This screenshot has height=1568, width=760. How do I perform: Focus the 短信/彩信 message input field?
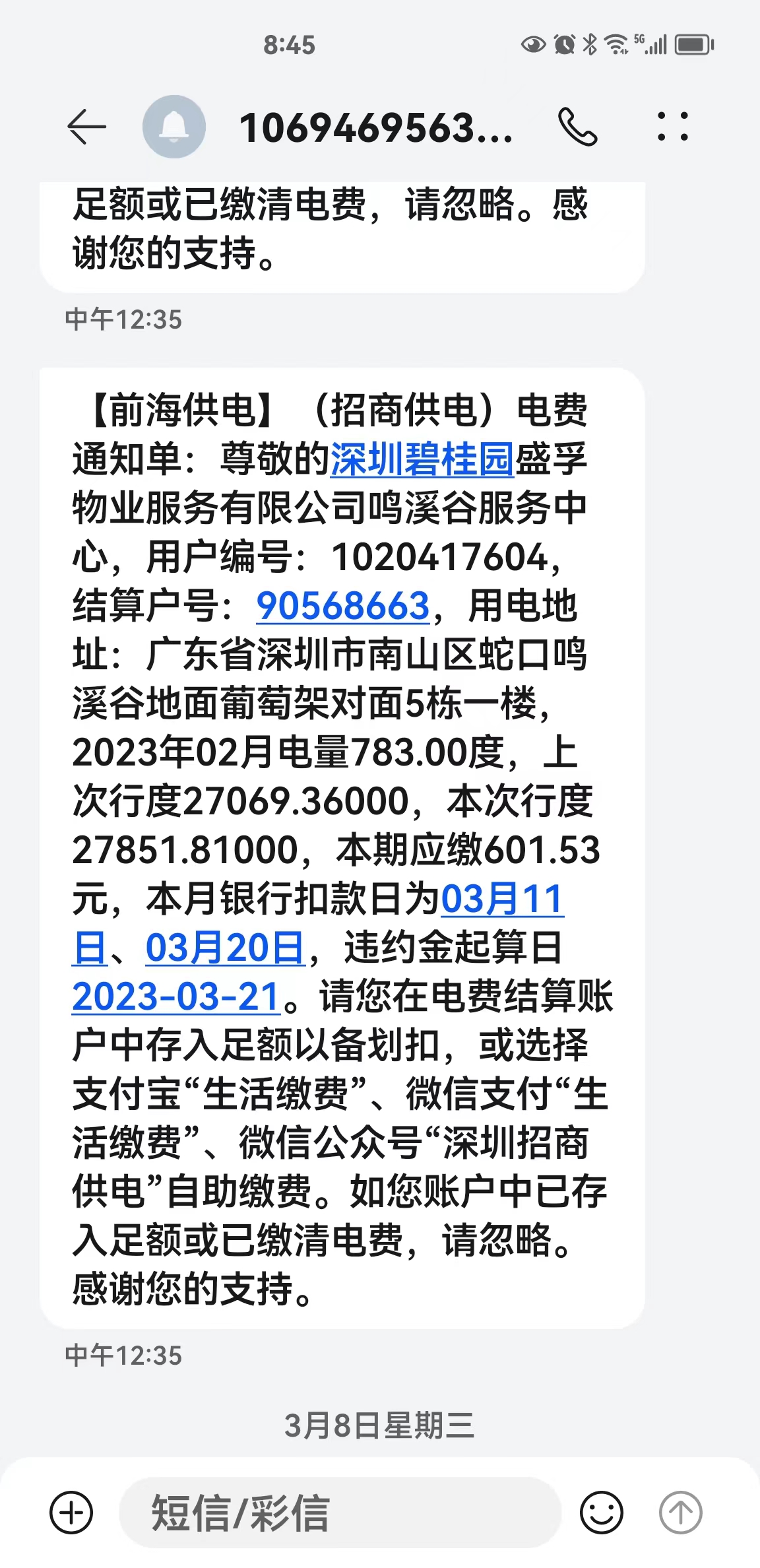[340, 1512]
